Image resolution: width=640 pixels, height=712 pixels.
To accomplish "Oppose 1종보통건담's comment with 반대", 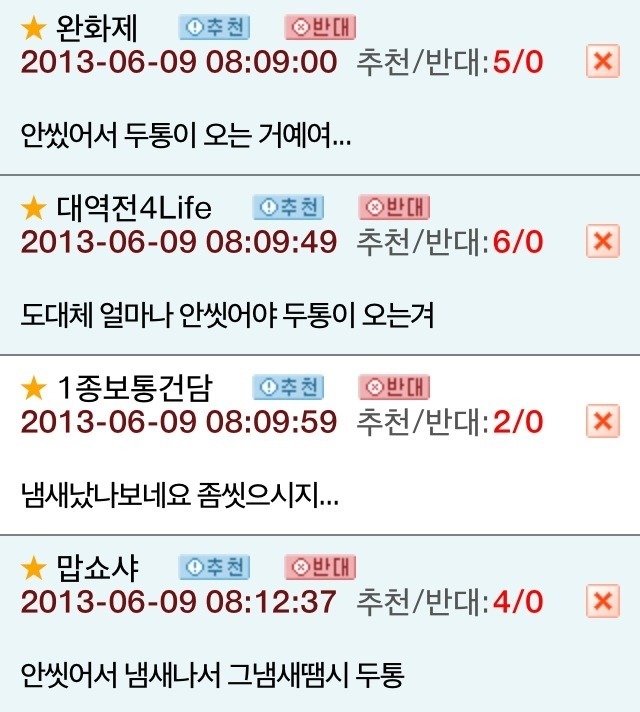I will tap(394, 387).
